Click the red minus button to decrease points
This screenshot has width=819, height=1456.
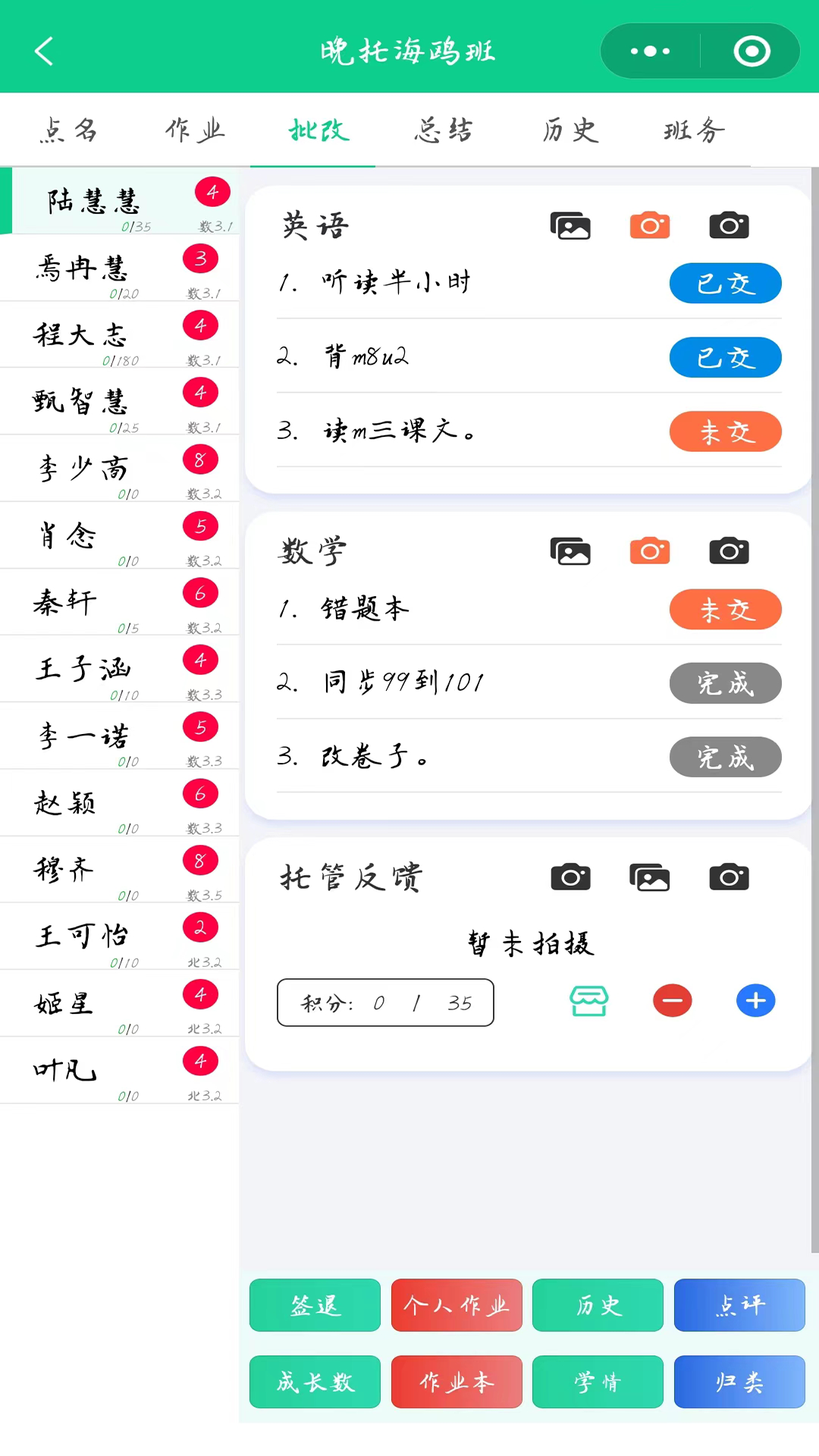[x=672, y=1001]
